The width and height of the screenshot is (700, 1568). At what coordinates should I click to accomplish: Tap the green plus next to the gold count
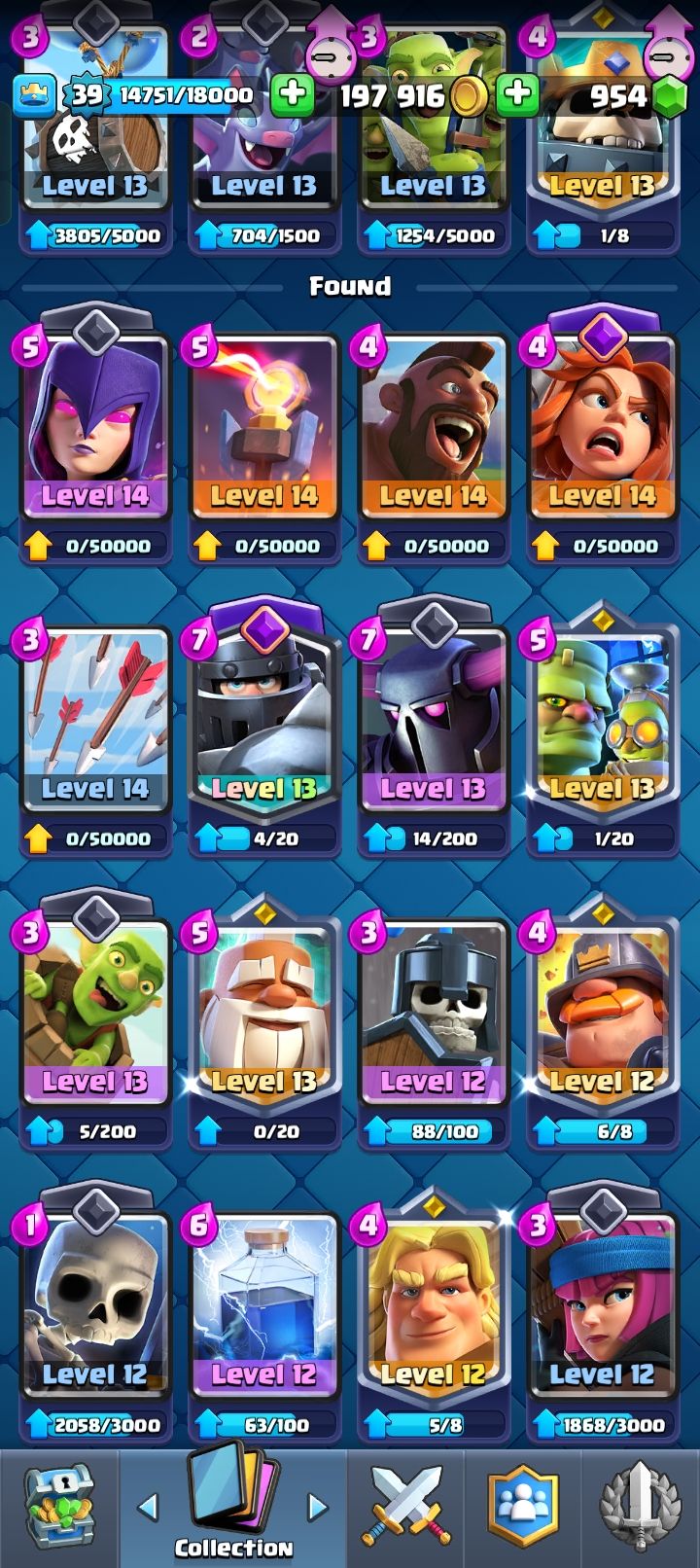pos(517,94)
